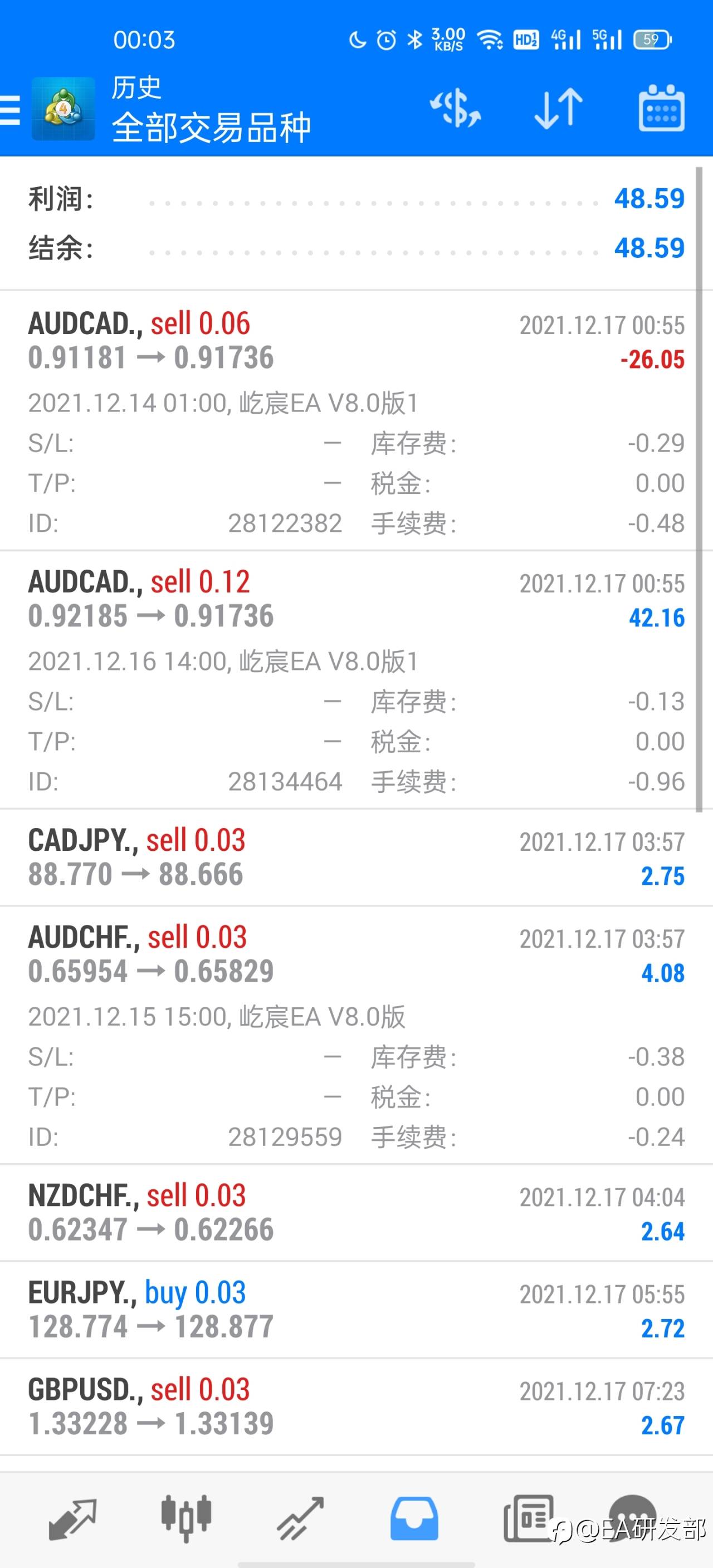Viewport: 713px width, 1568px height.
Task: Switch to the Quotes arrows tab
Action: [72, 1518]
